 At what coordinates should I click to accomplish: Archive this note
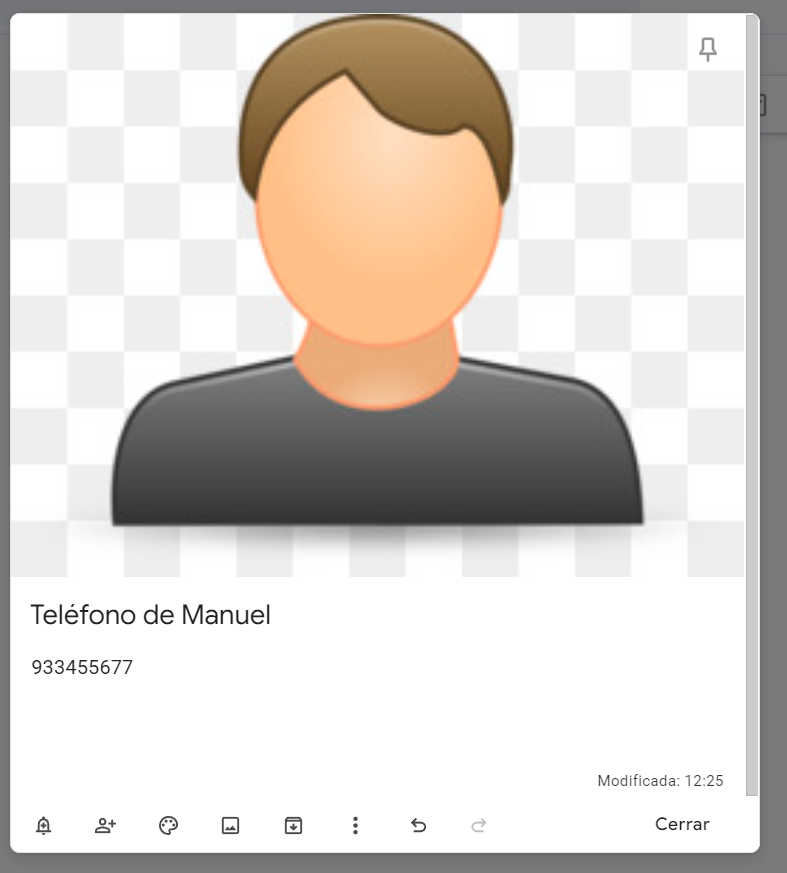(293, 825)
